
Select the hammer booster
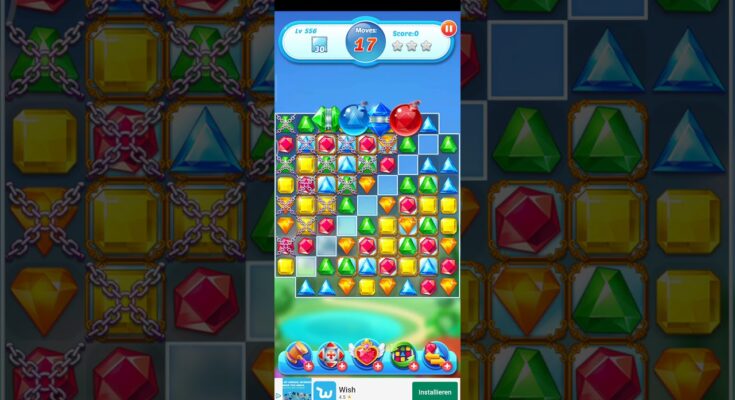299,355
